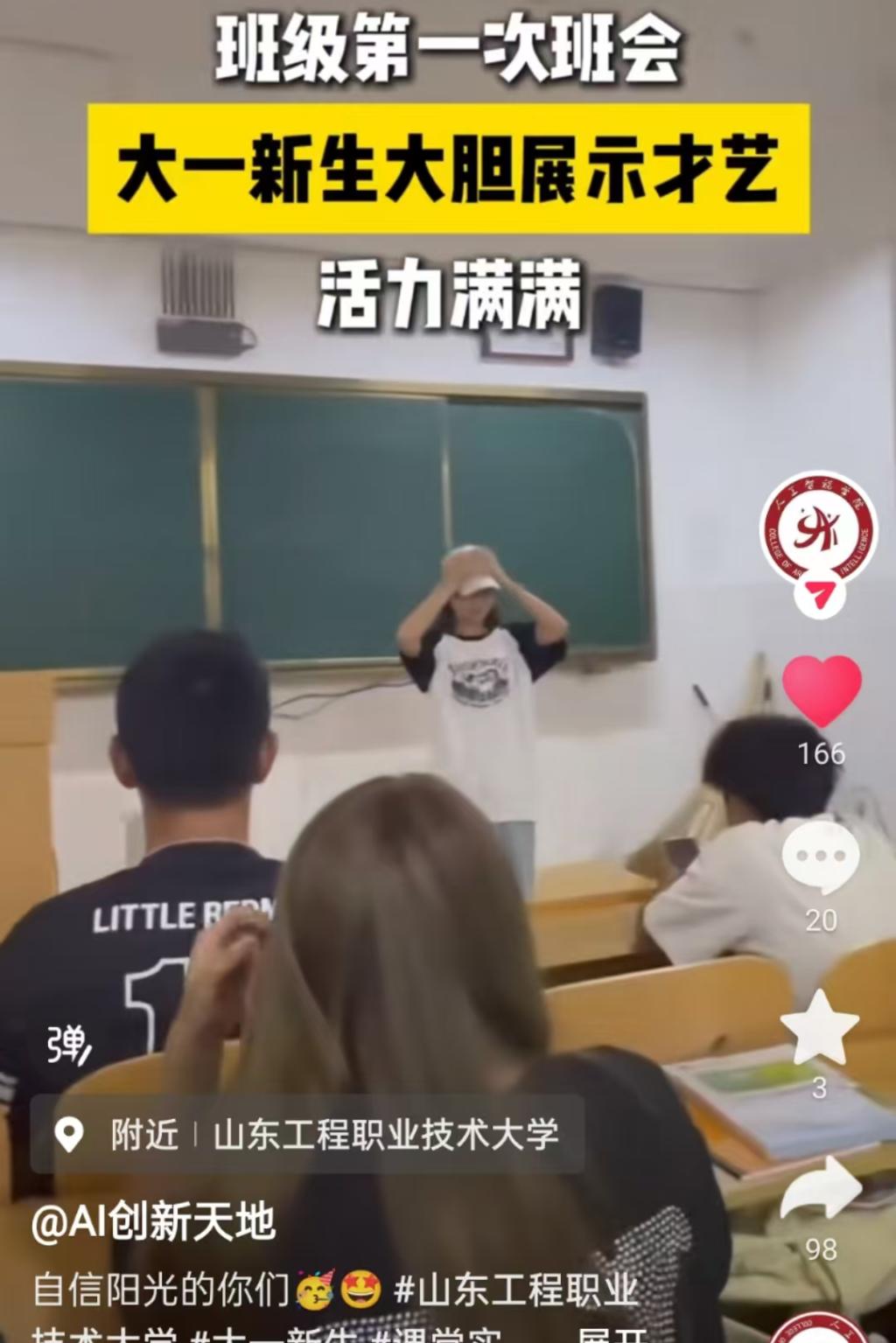Add this video to favorites with the star
Image resolution: width=896 pixels, height=1343 pixels.
(820, 1029)
